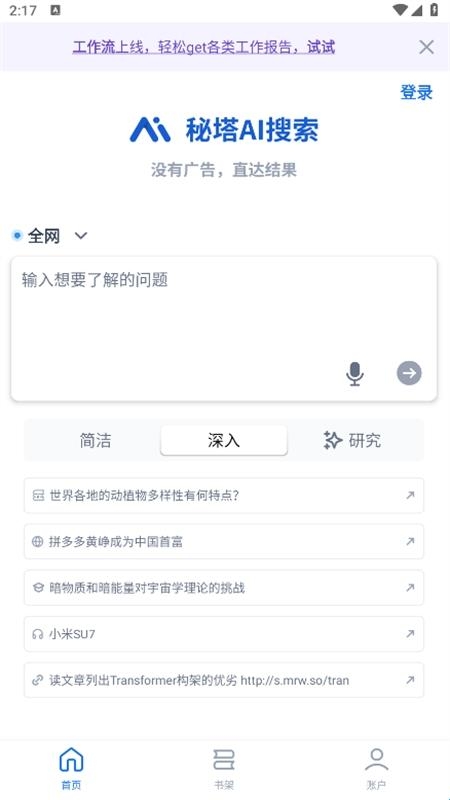The height and width of the screenshot is (800, 450).
Task: Open the 工作流上线 banner link
Action: [x=204, y=47]
